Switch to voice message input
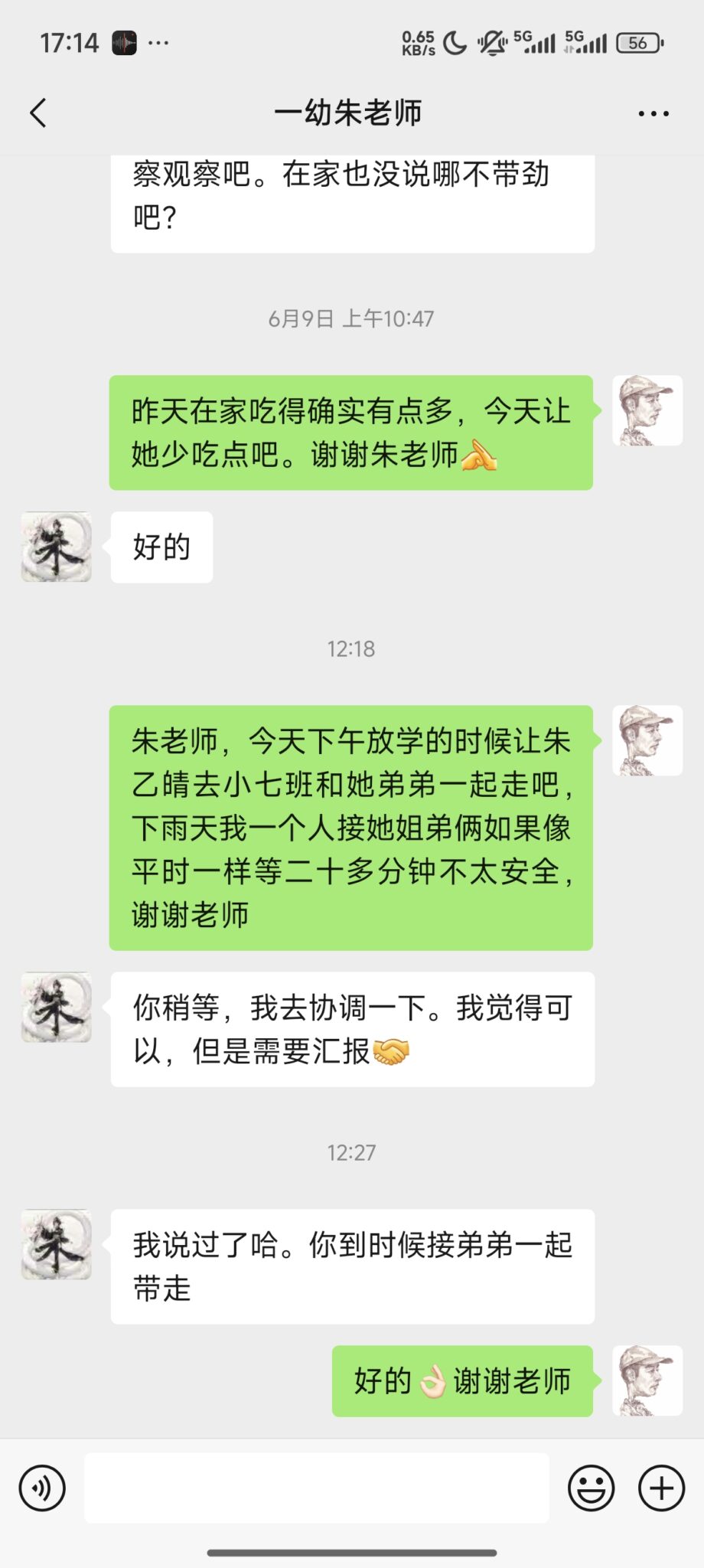The width and height of the screenshot is (704, 1568). (42, 1488)
